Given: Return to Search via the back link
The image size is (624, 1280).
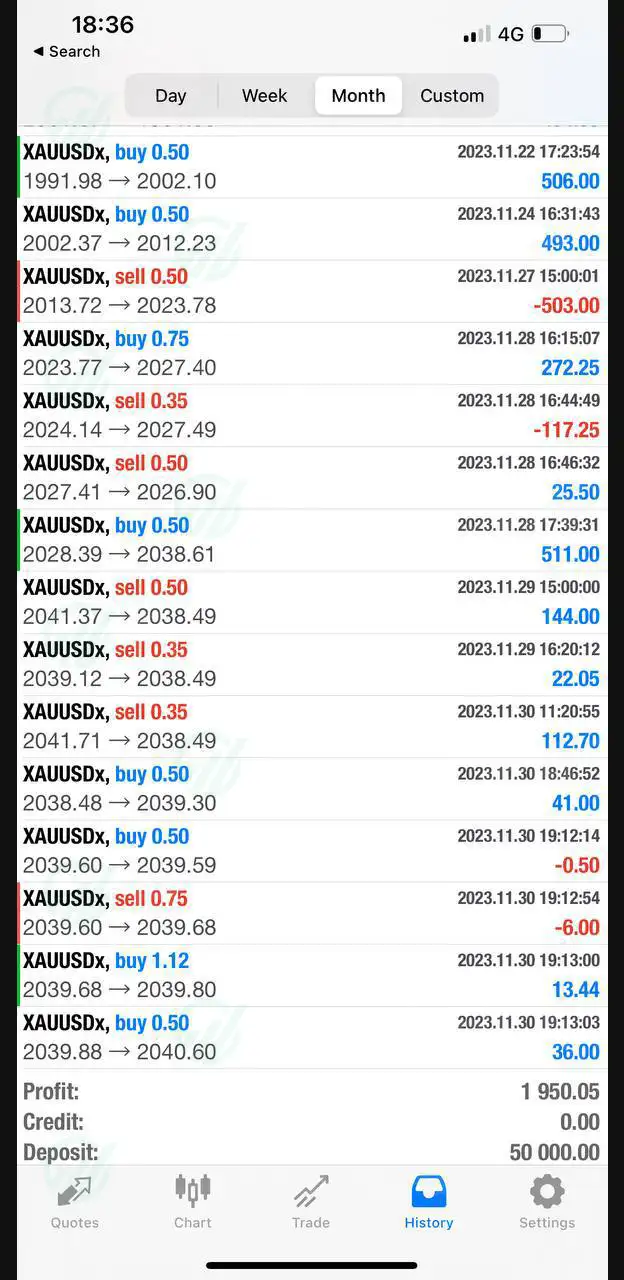Looking at the screenshot, I should pos(67,51).
